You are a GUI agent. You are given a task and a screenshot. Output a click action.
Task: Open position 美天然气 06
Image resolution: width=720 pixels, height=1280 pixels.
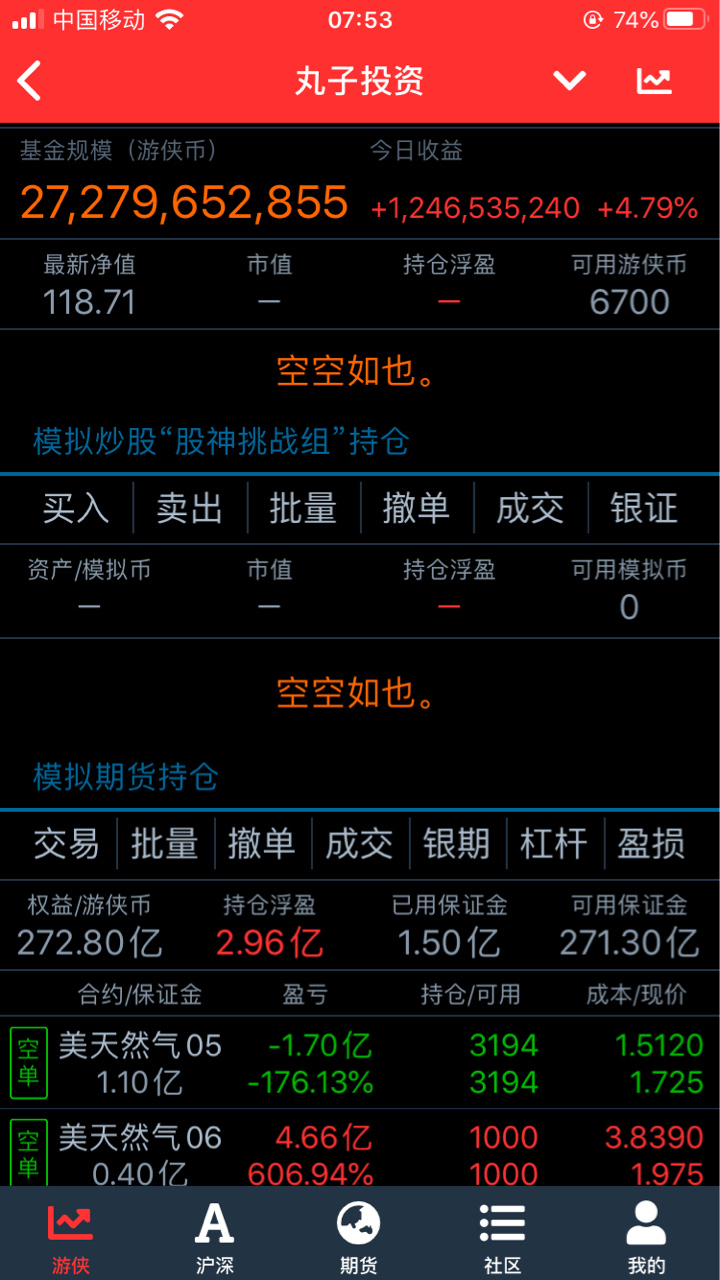click(x=140, y=1152)
